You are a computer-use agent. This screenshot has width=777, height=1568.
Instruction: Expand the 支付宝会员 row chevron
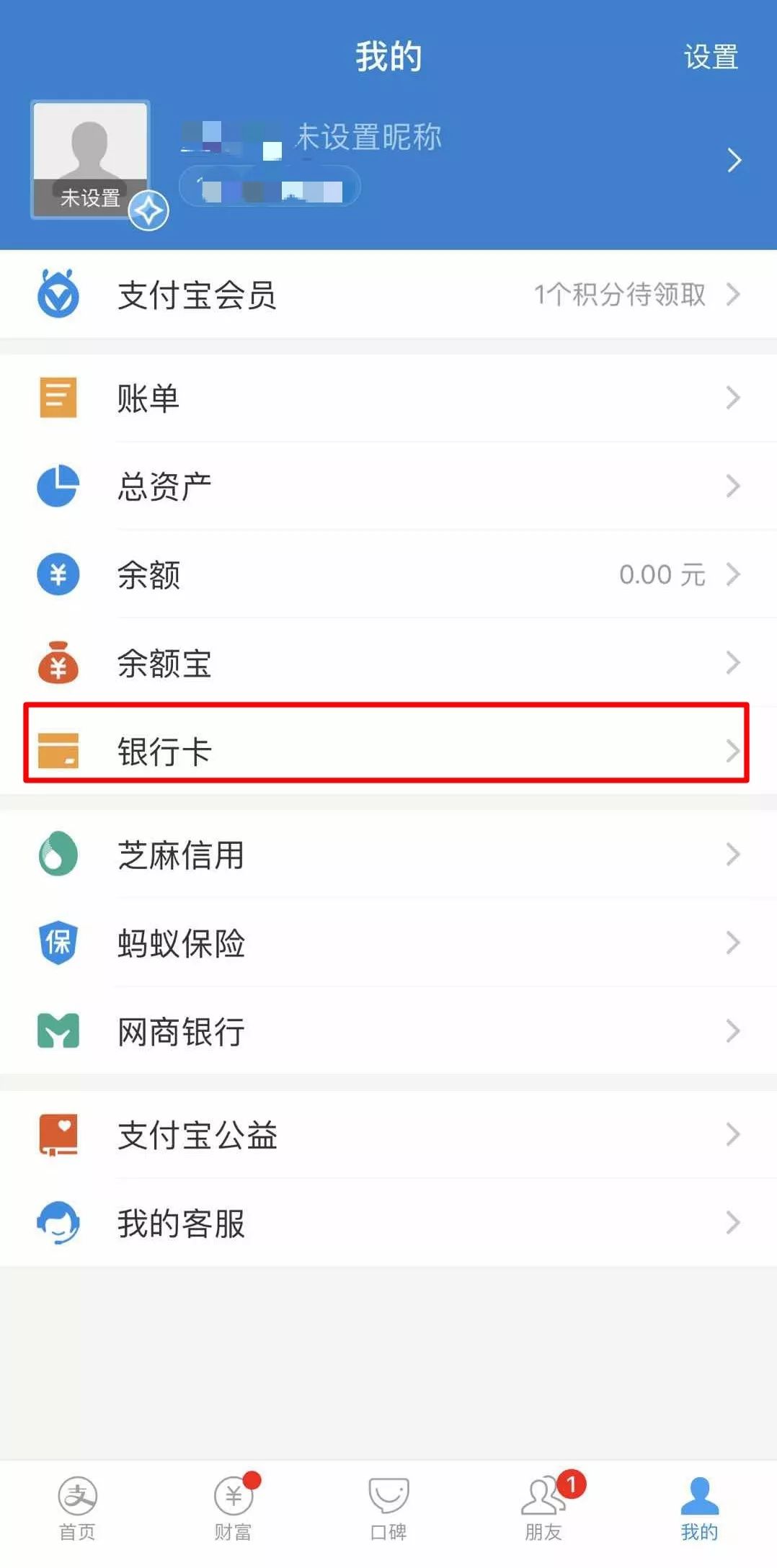click(x=734, y=294)
